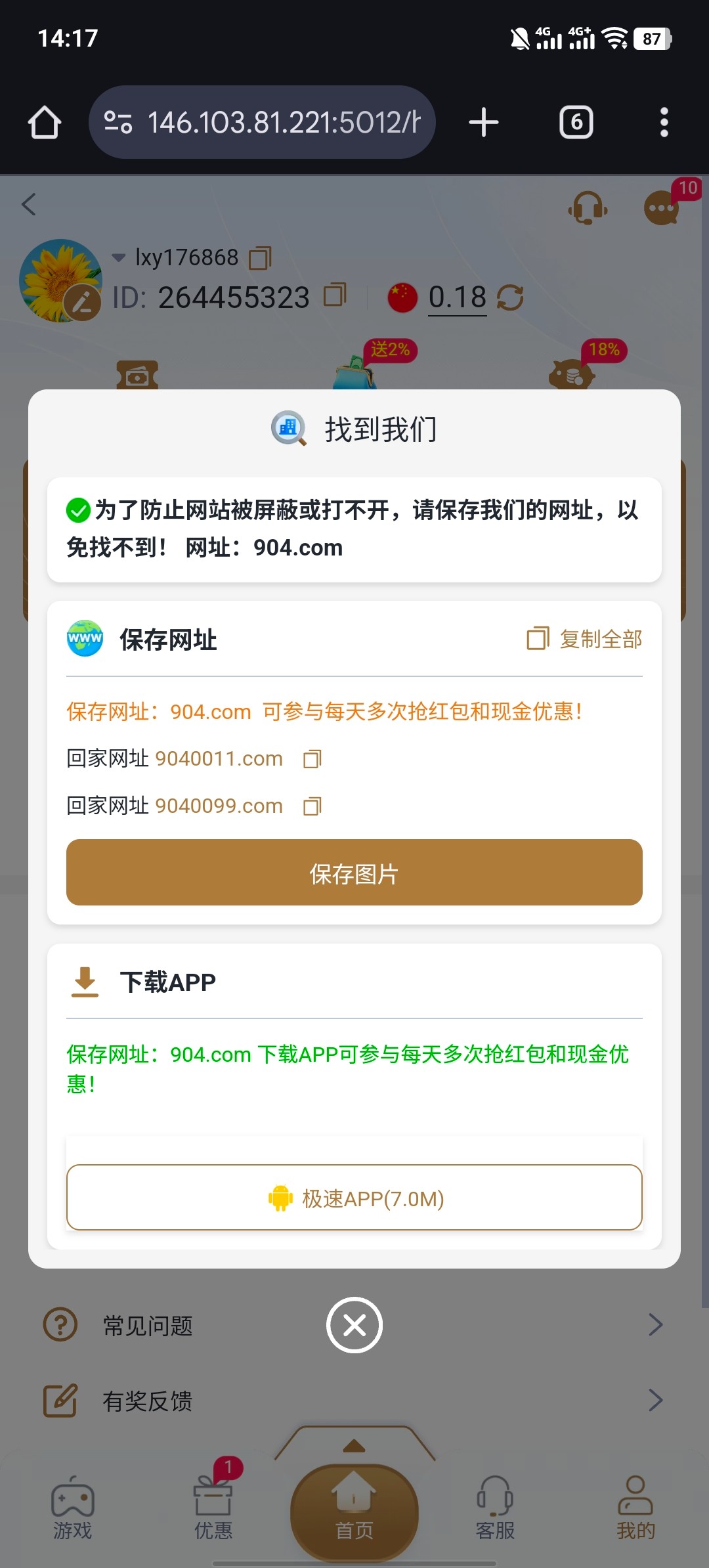Tap the address bar URL
The image size is (709, 1568).
[282, 123]
